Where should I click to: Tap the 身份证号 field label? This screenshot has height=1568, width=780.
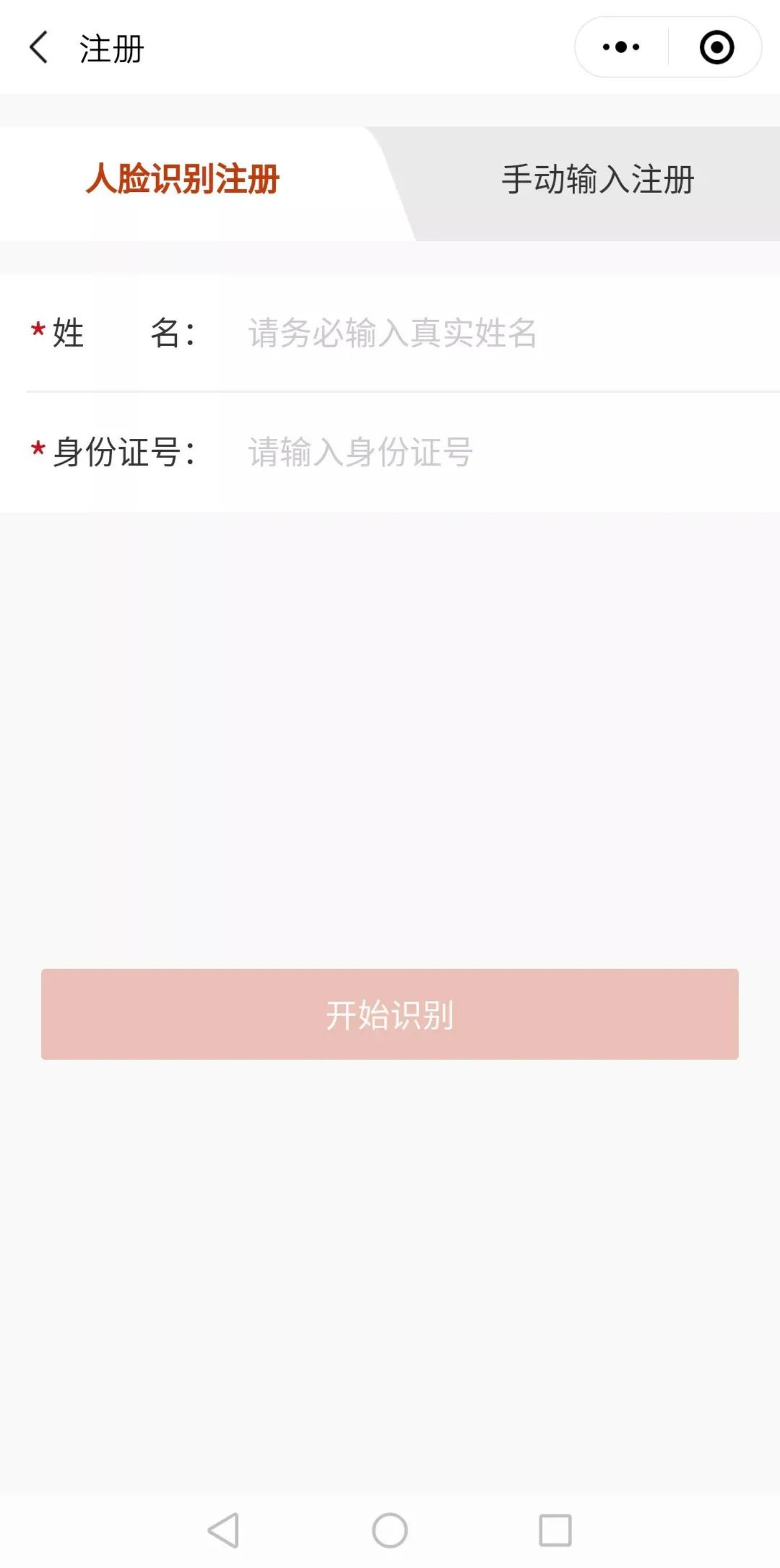click(x=125, y=451)
